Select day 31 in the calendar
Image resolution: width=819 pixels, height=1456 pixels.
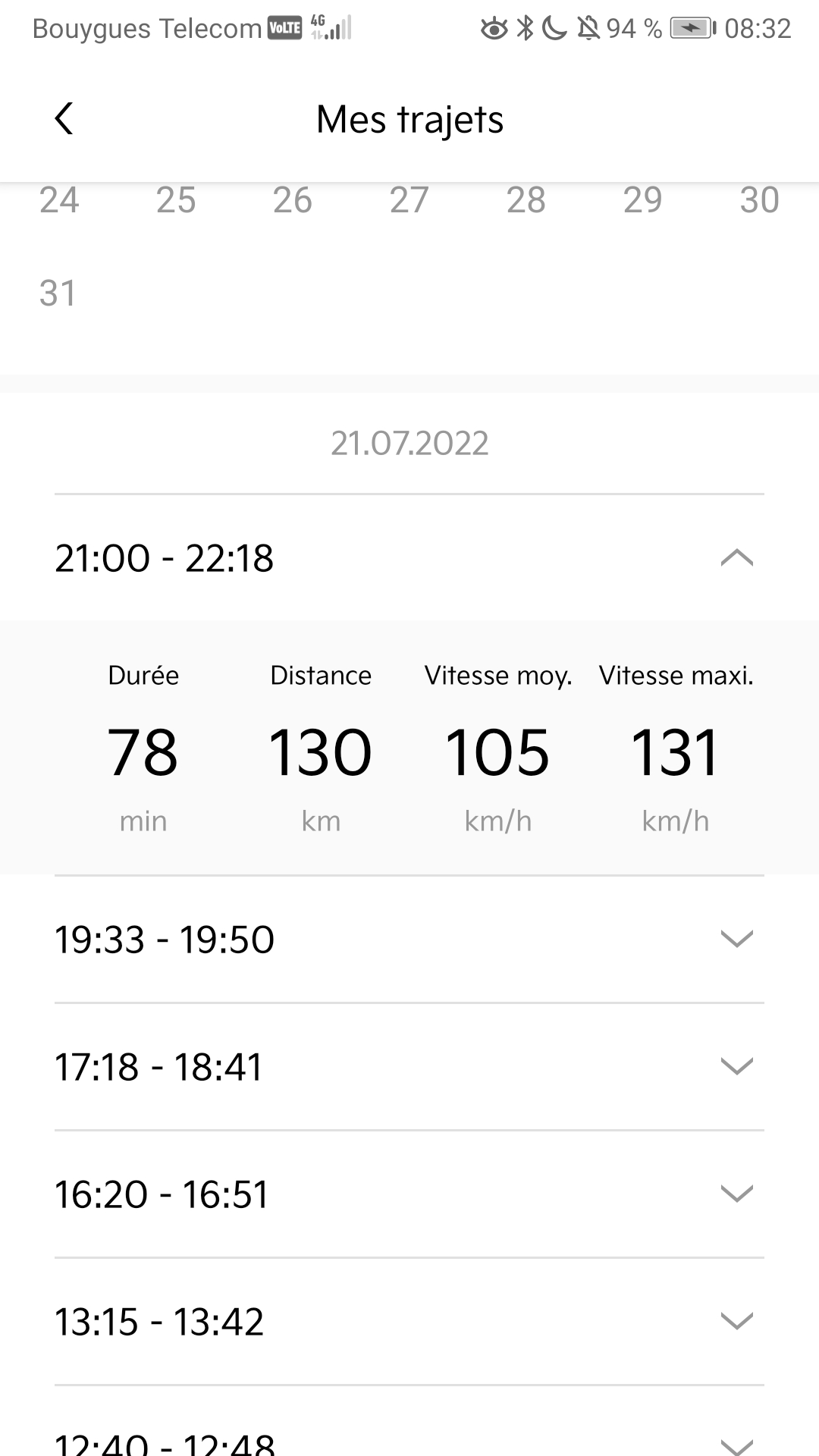58,293
